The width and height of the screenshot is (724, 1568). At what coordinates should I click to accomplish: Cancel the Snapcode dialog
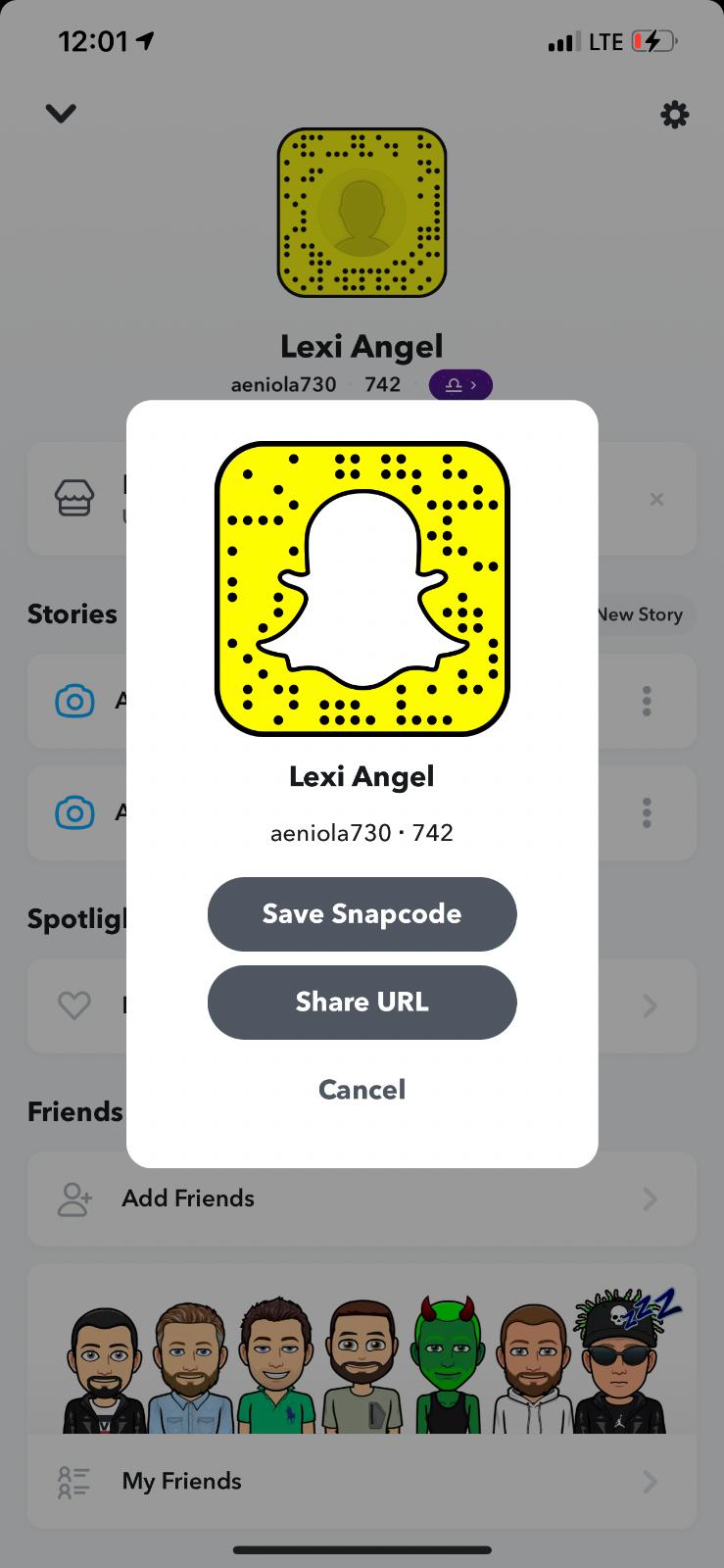[x=362, y=1089]
